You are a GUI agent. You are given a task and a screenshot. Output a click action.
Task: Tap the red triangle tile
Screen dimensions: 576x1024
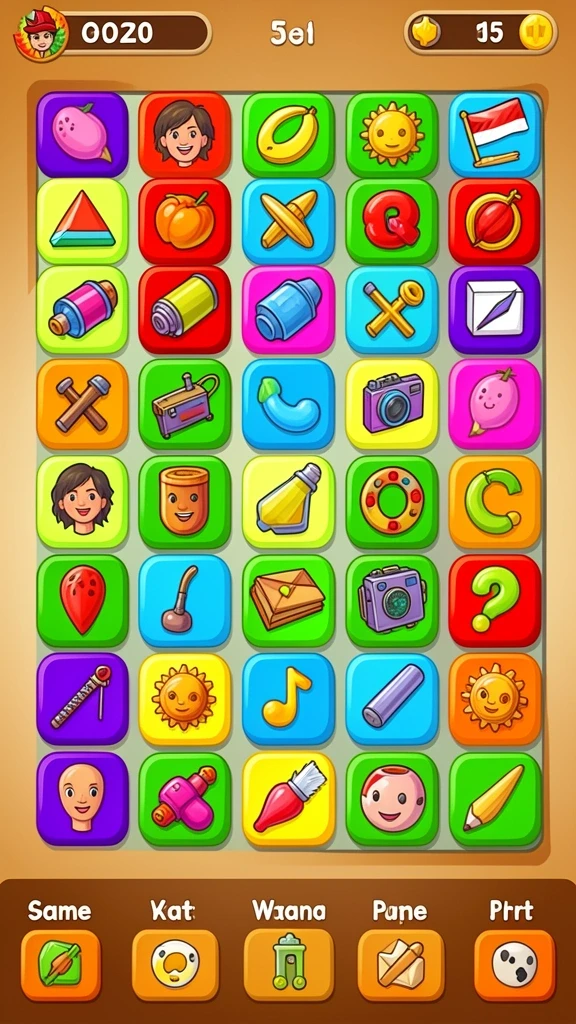[82, 221]
